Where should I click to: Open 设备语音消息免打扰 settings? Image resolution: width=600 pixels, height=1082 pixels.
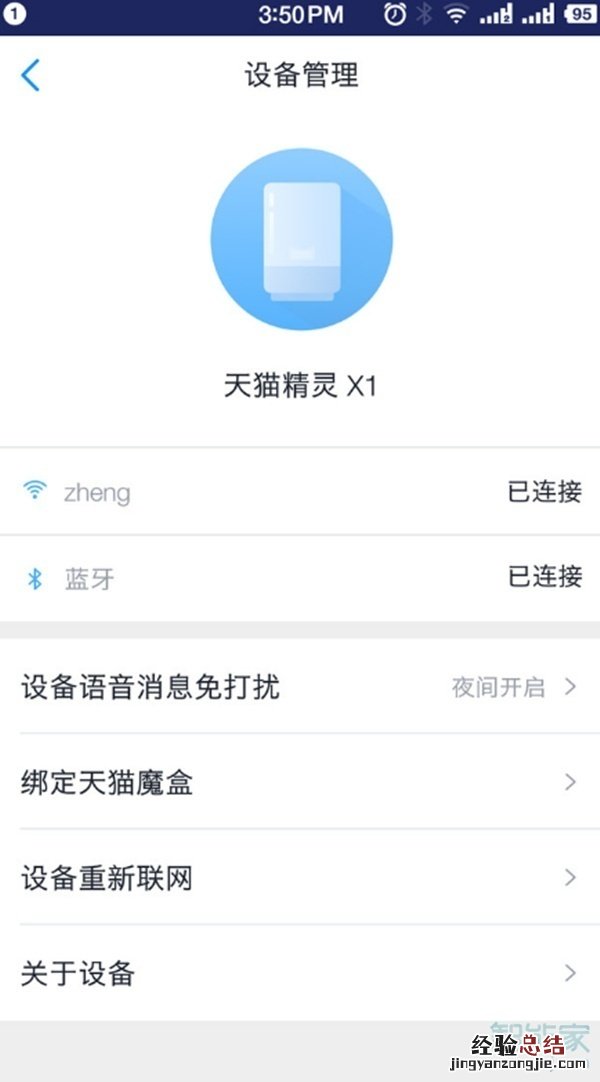pyautogui.click(x=300, y=687)
